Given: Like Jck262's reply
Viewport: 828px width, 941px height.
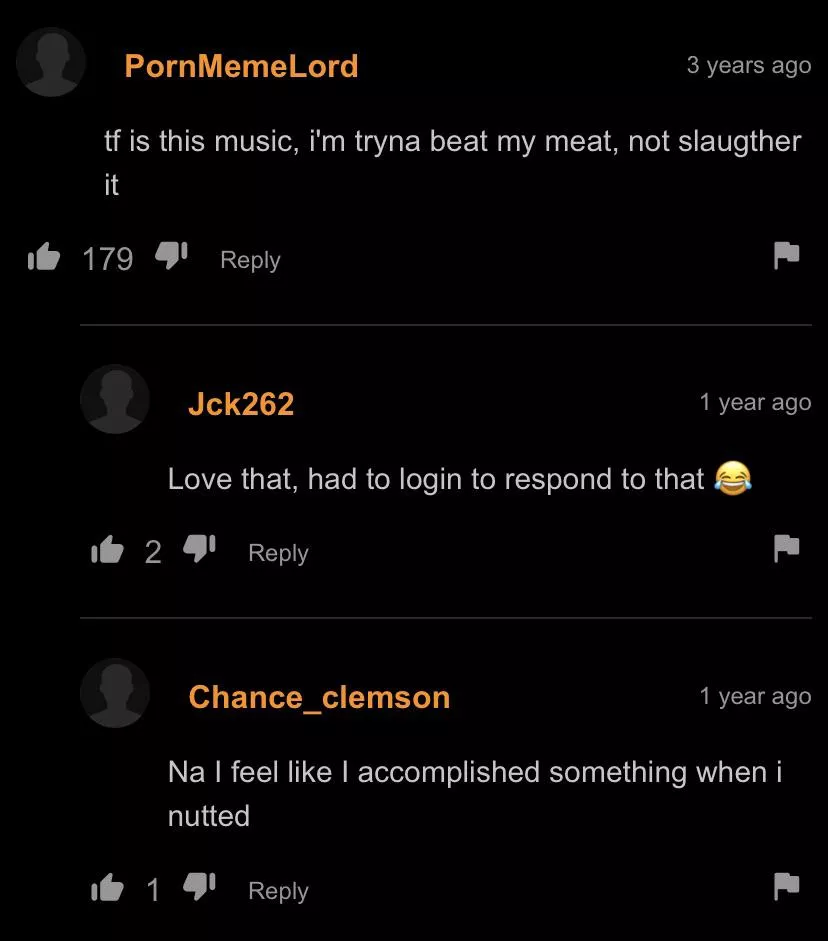Looking at the screenshot, I should 107,549.
